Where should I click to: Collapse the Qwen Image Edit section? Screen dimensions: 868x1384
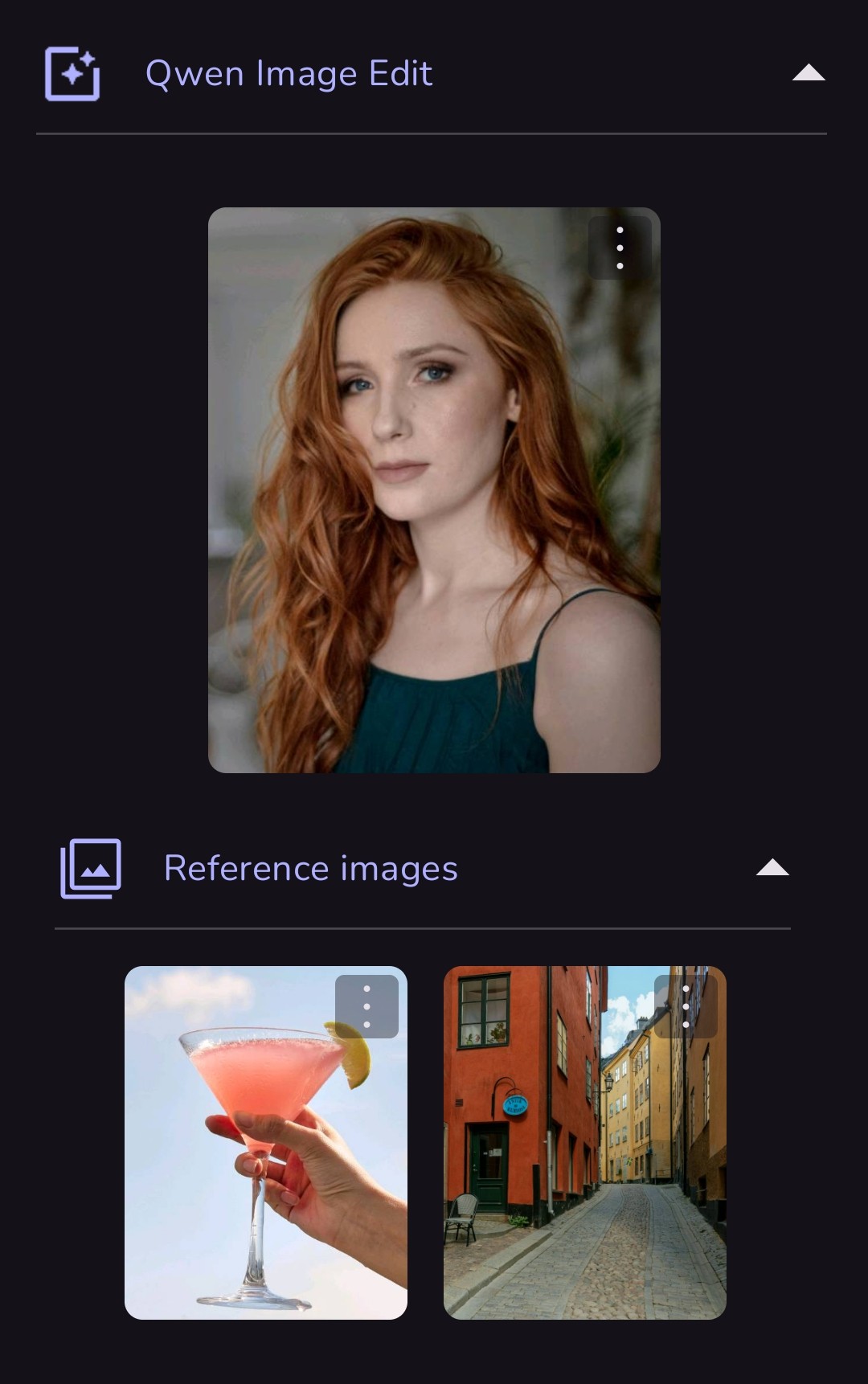pos(808,73)
